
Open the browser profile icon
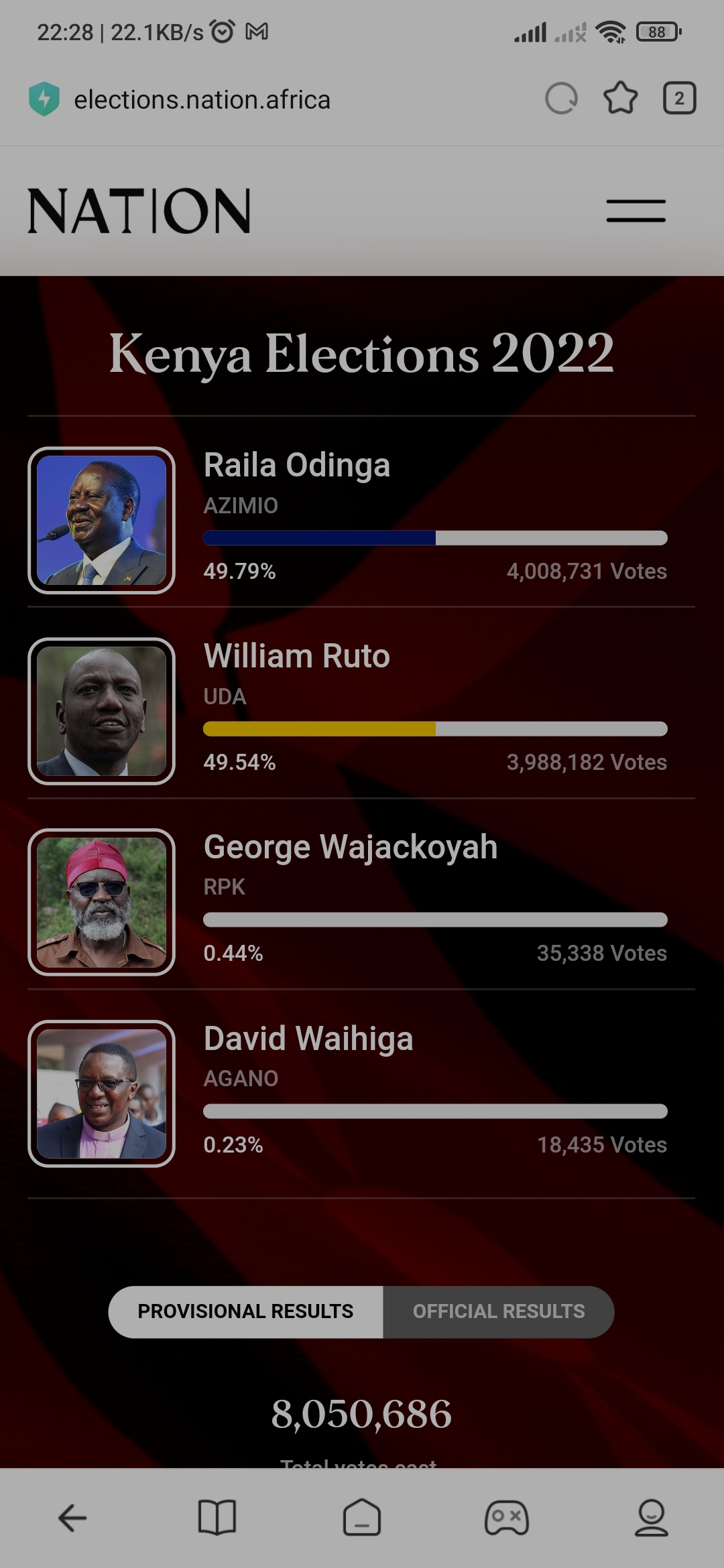click(651, 1518)
